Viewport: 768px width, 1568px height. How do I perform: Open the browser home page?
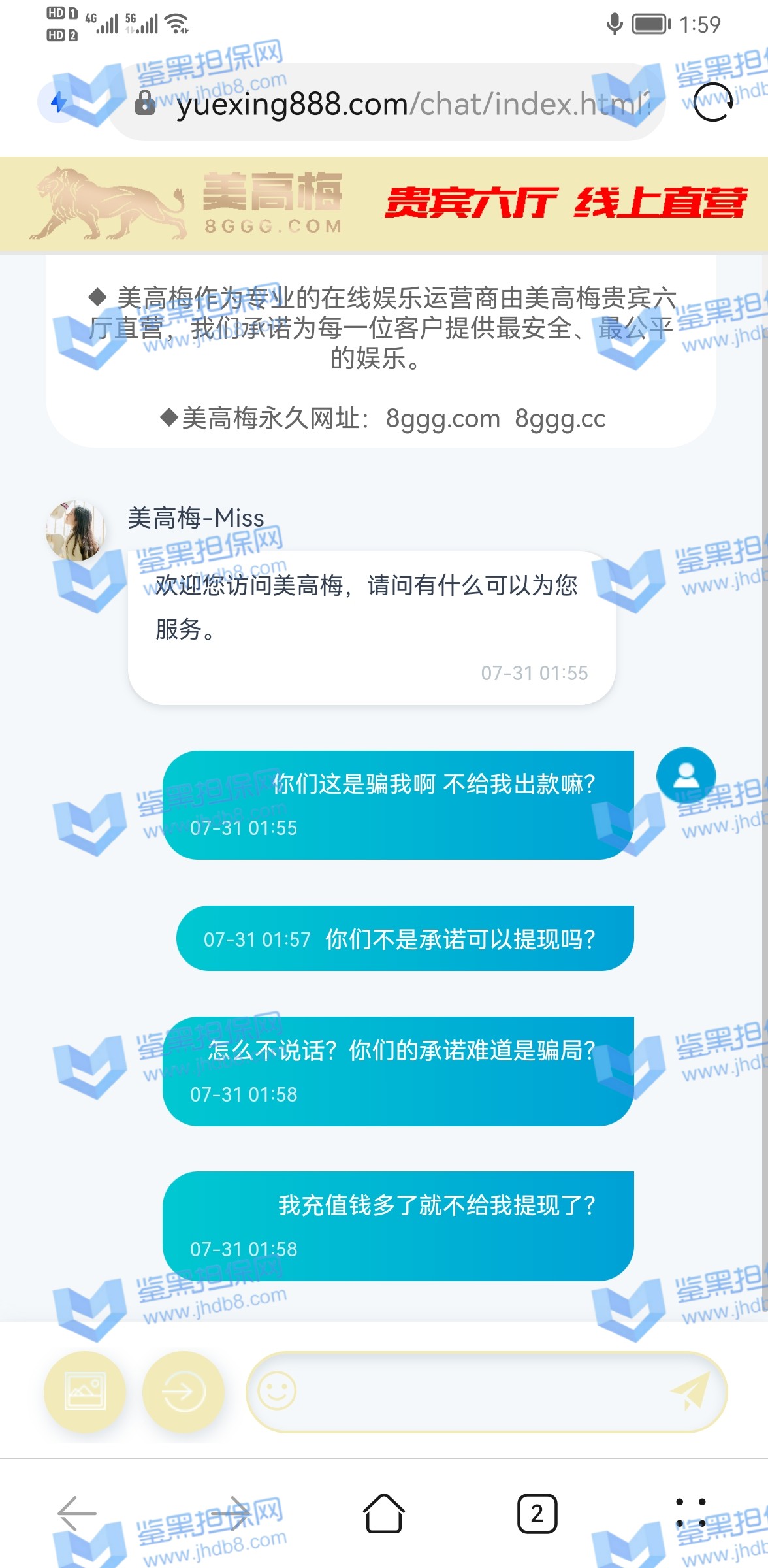tap(384, 1513)
